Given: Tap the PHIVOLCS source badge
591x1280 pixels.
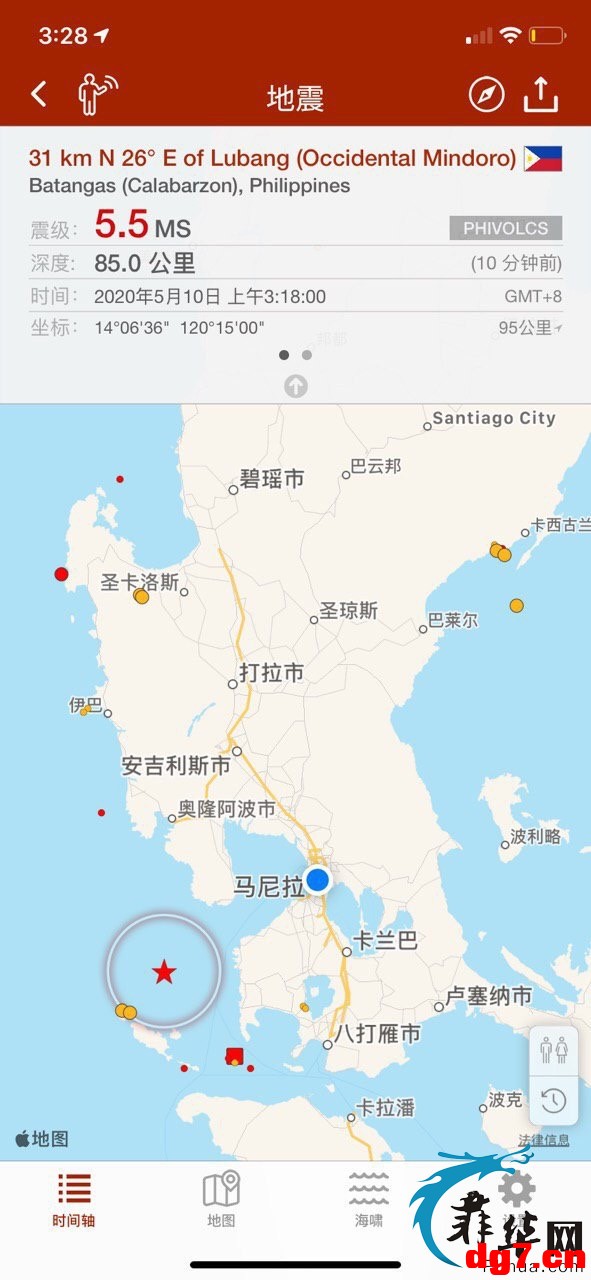Looking at the screenshot, I should pos(505,228).
